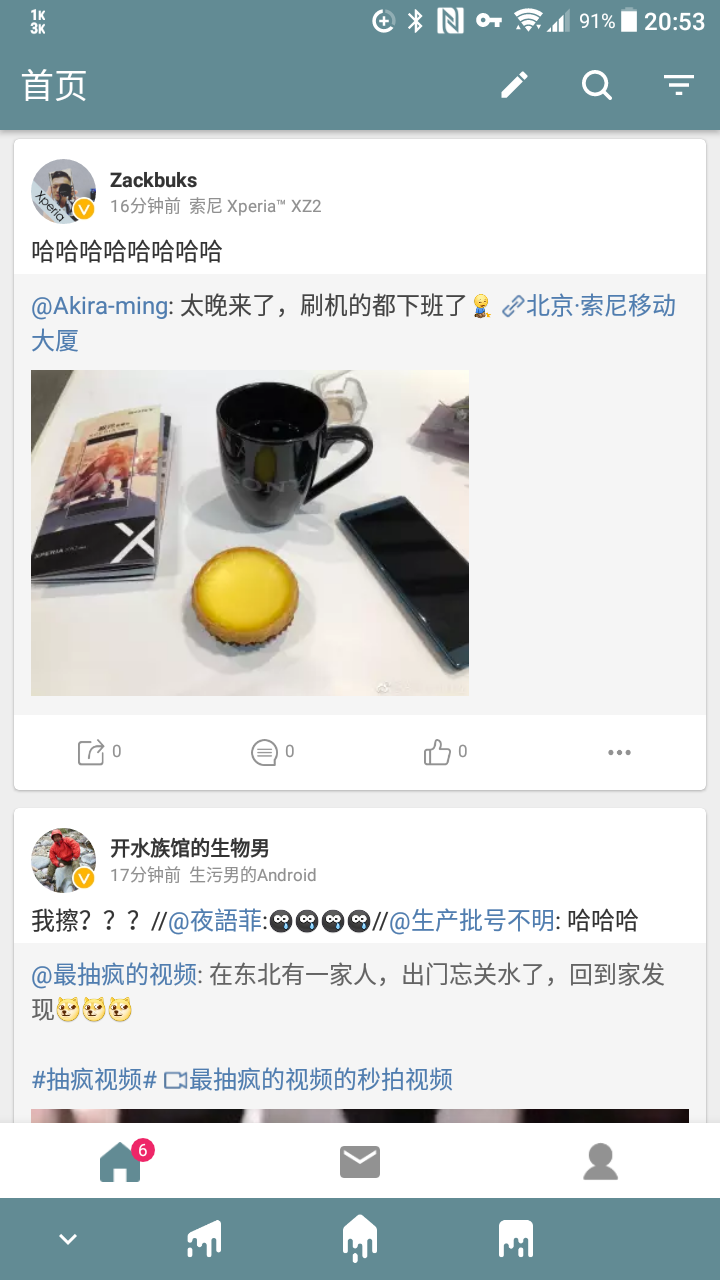
Task: Switch to the messages tab
Action: tap(360, 1162)
